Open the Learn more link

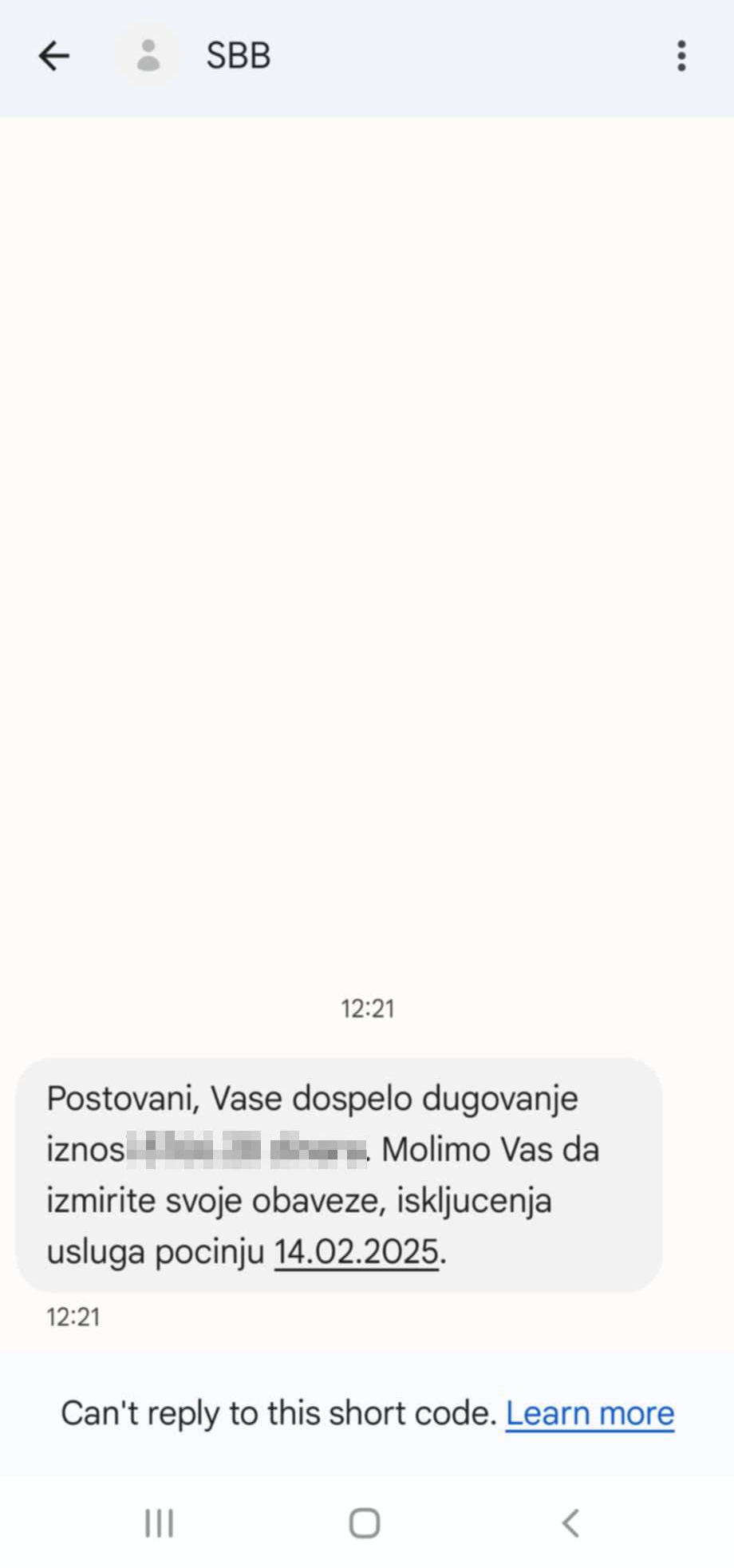coord(590,1413)
